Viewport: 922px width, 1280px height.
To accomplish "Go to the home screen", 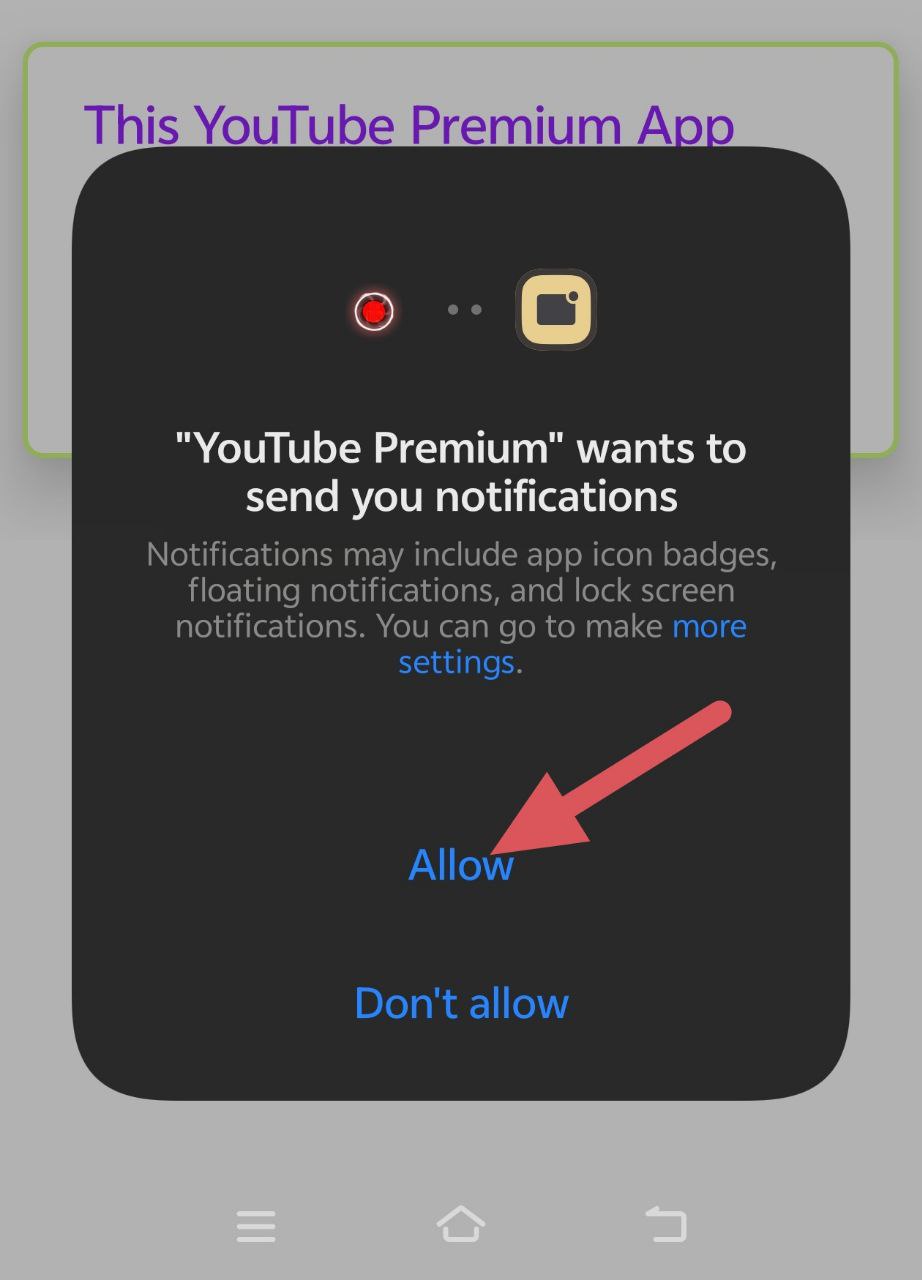I will click(461, 1224).
